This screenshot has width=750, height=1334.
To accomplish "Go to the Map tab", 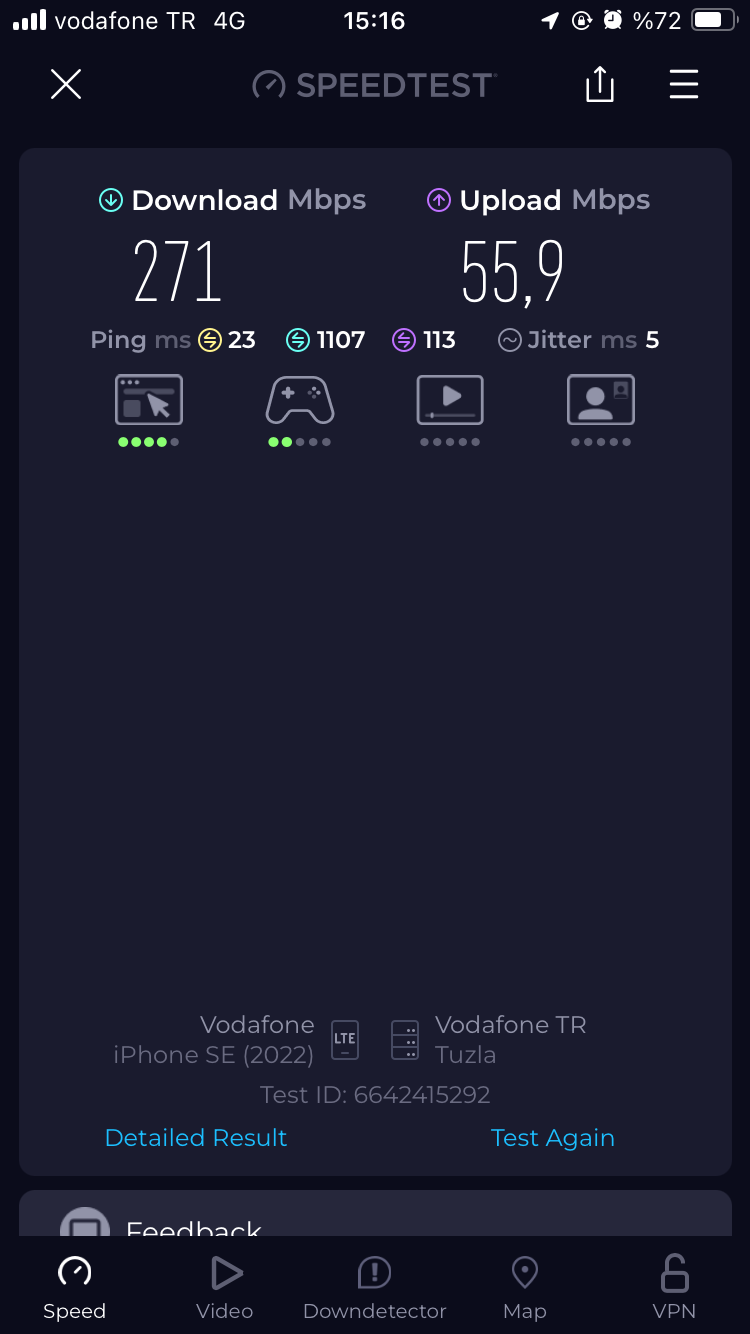I will pyautogui.click(x=525, y=1289).
